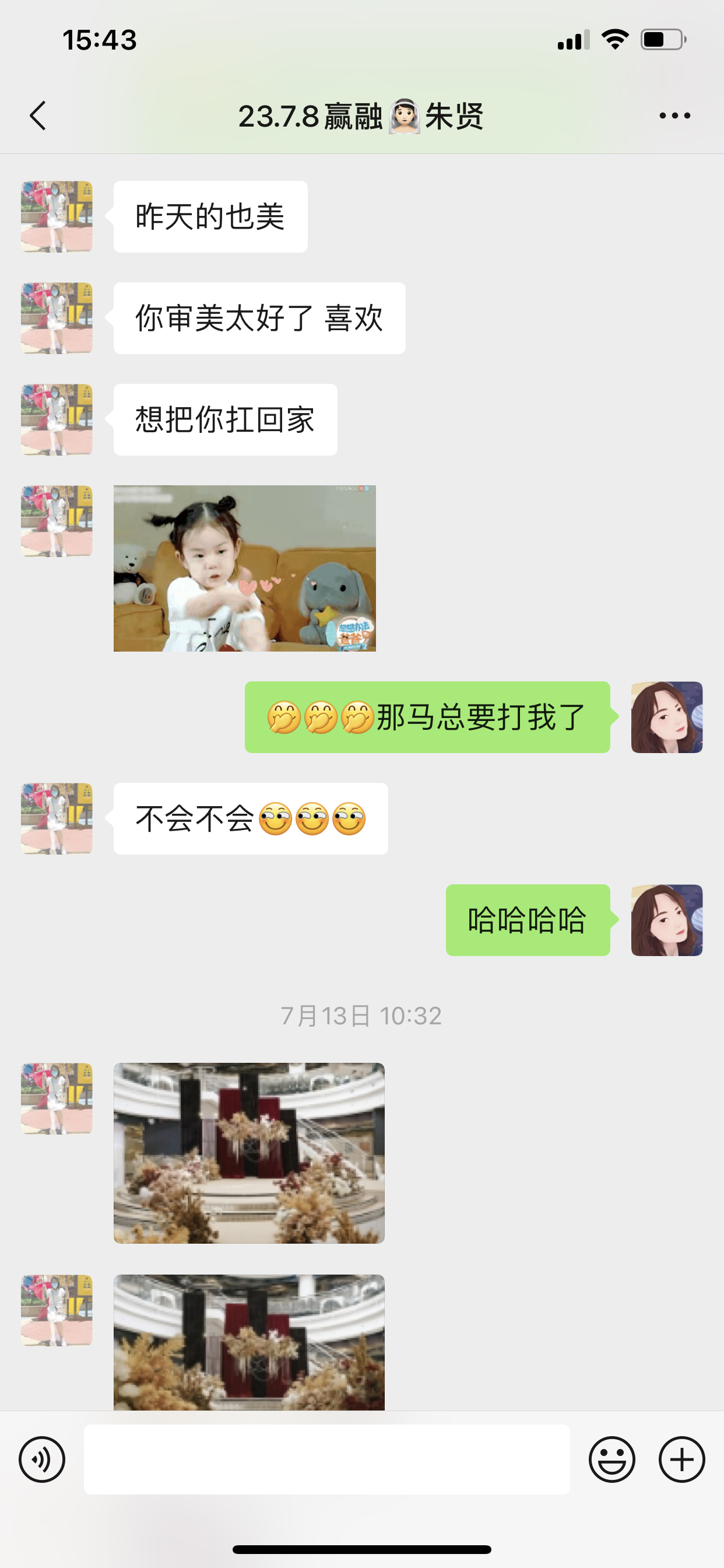724x1568 pixels.
Task: Open the partially visible bottom stage photo
Action: (x=249, y=1342)
